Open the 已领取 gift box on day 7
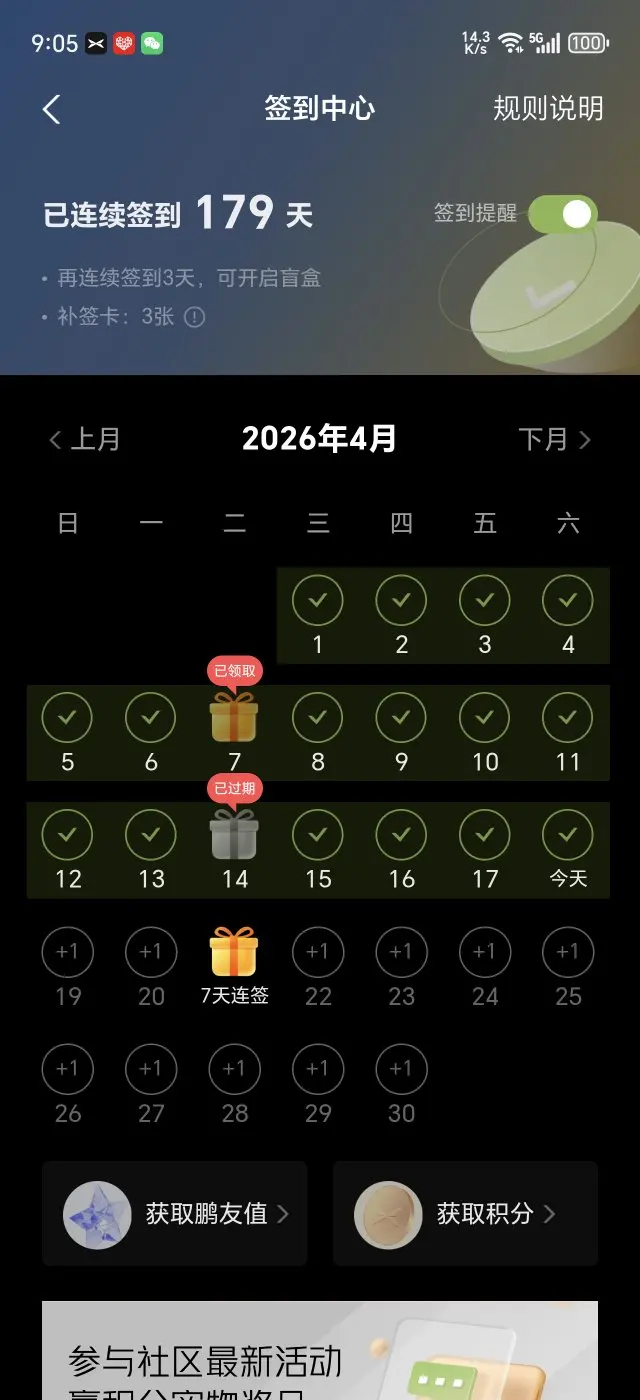 (234, 718)
